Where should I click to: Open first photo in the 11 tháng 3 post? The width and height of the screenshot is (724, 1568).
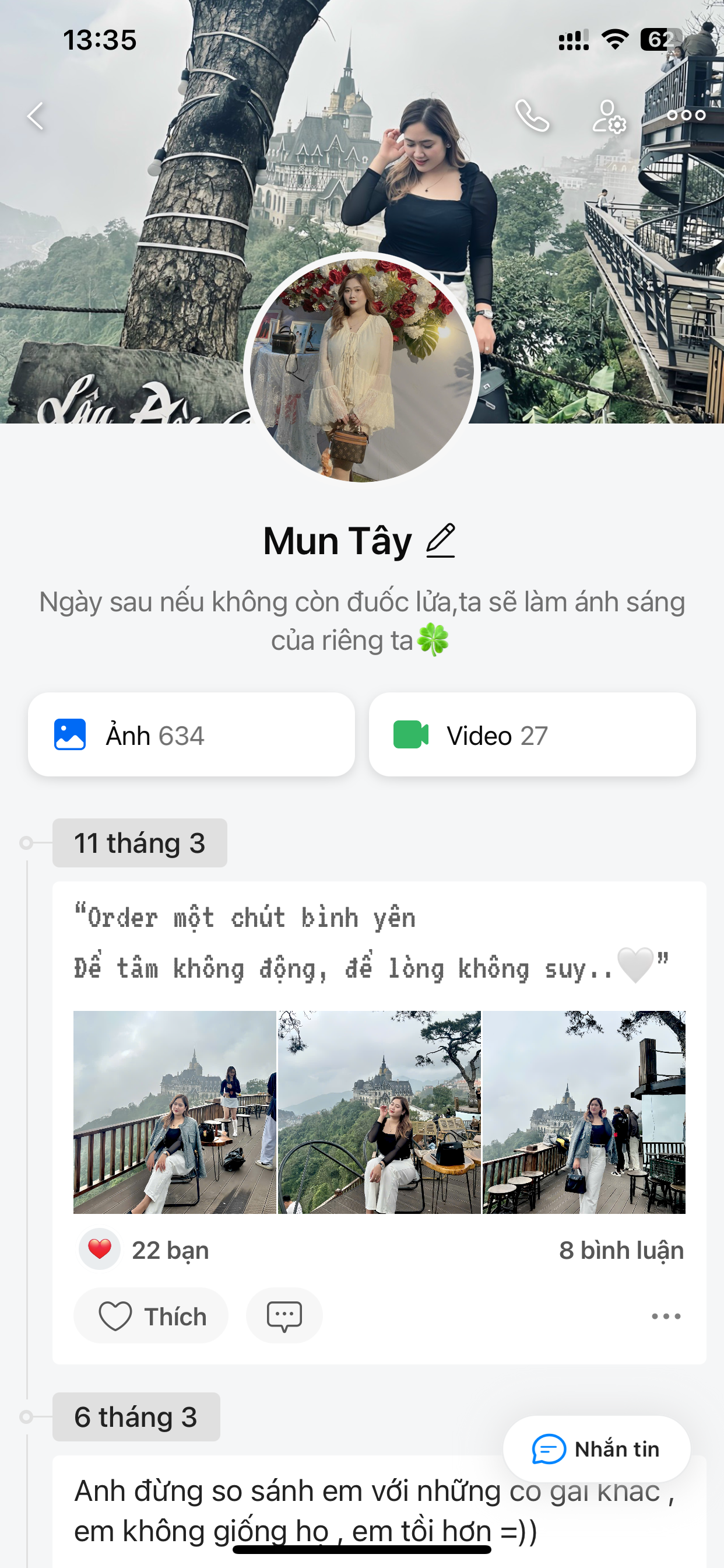click(175, 1112)
